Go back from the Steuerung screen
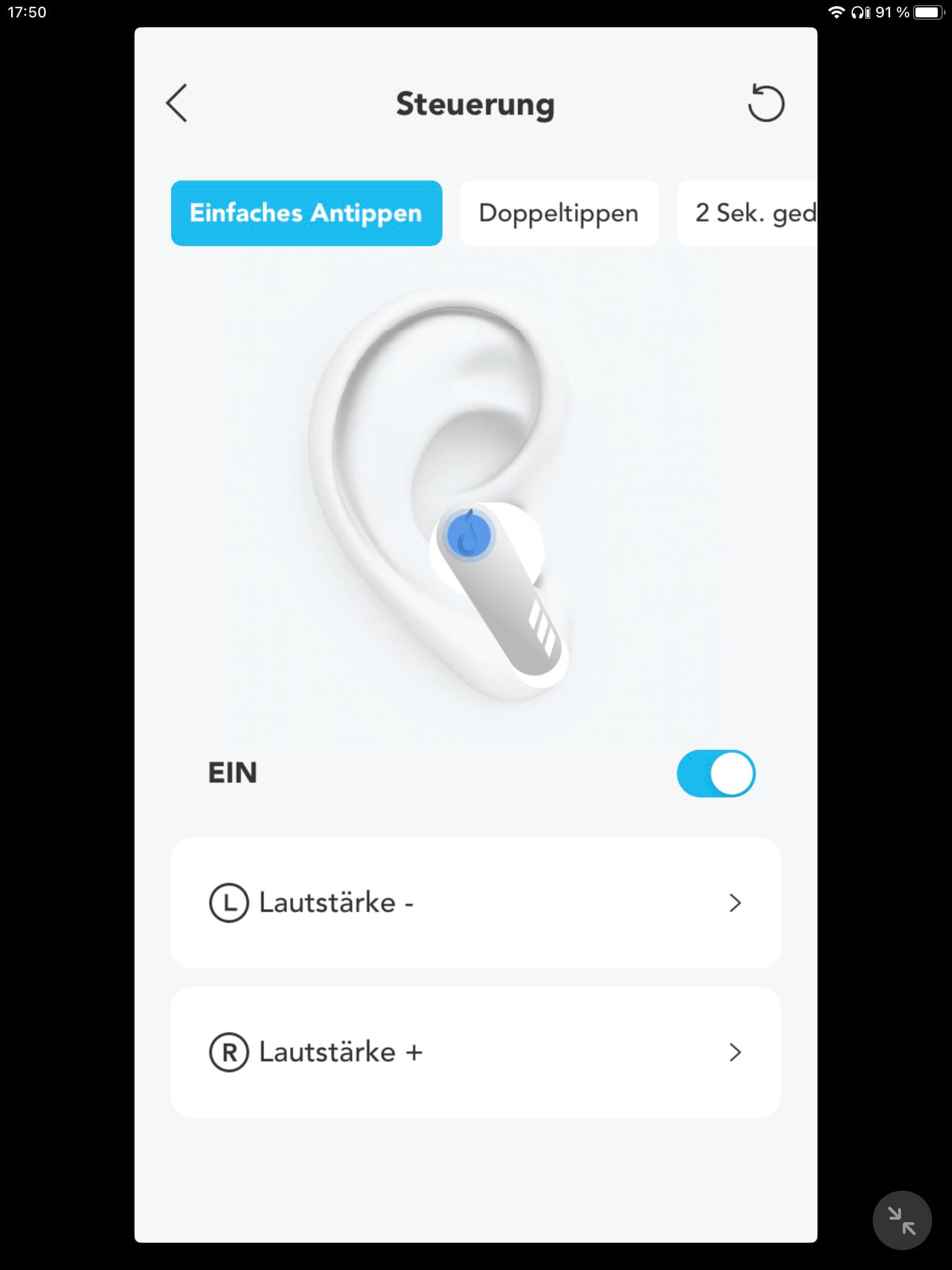 coord(177,103)
